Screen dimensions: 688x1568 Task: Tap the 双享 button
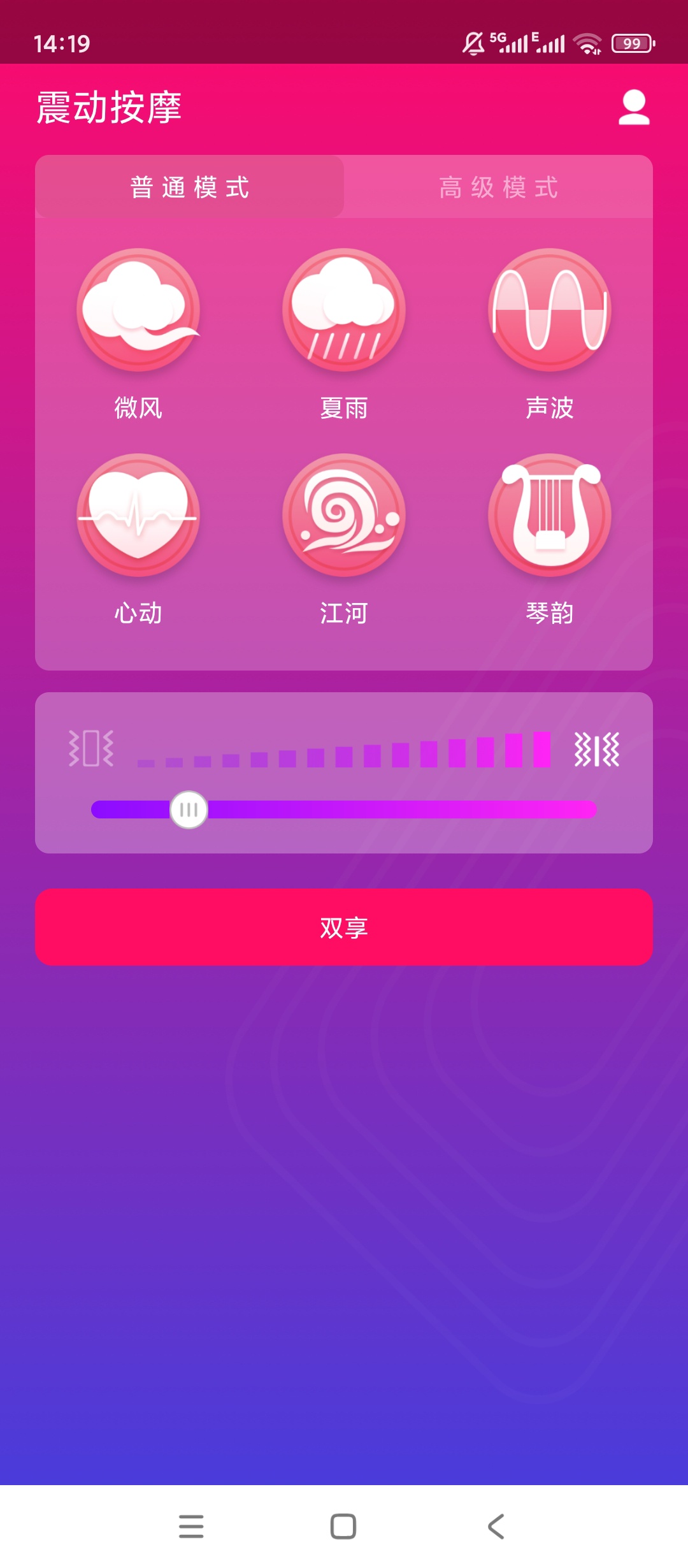[344, 927]
